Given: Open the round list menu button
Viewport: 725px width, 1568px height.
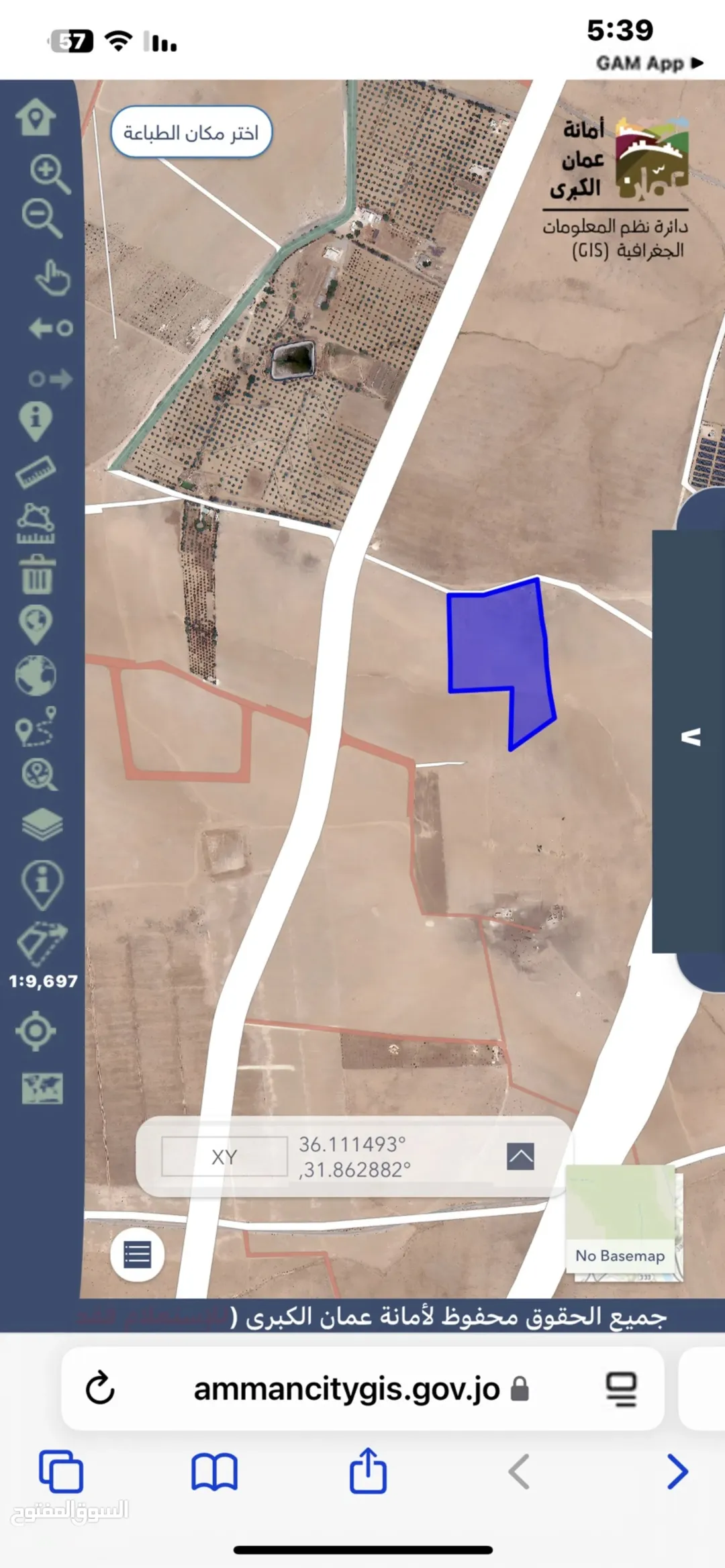Looking at the screenshot, I should [x=137, y=1255].
